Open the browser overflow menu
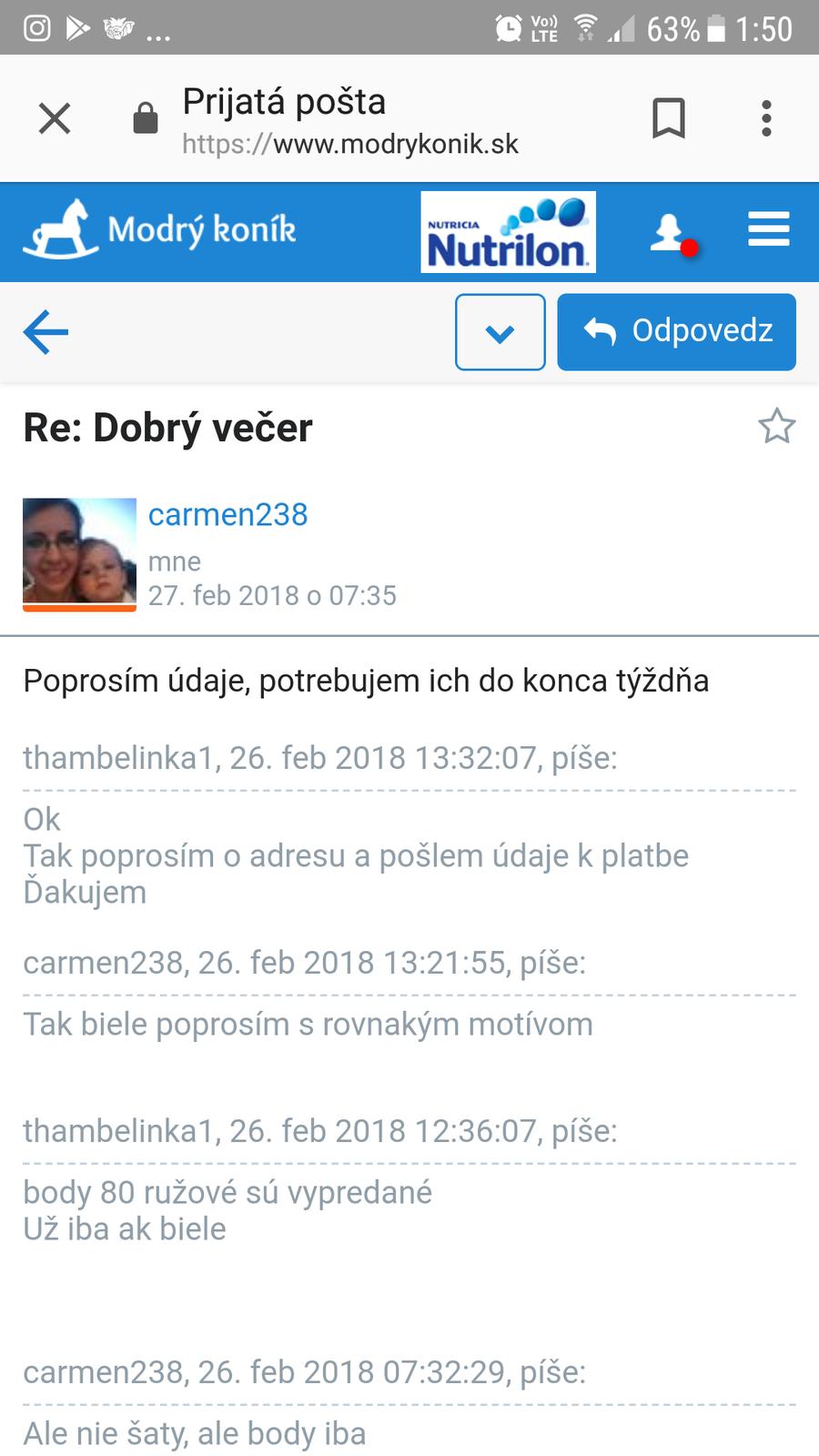This screenshot has width=819, height=1456. 766,118
